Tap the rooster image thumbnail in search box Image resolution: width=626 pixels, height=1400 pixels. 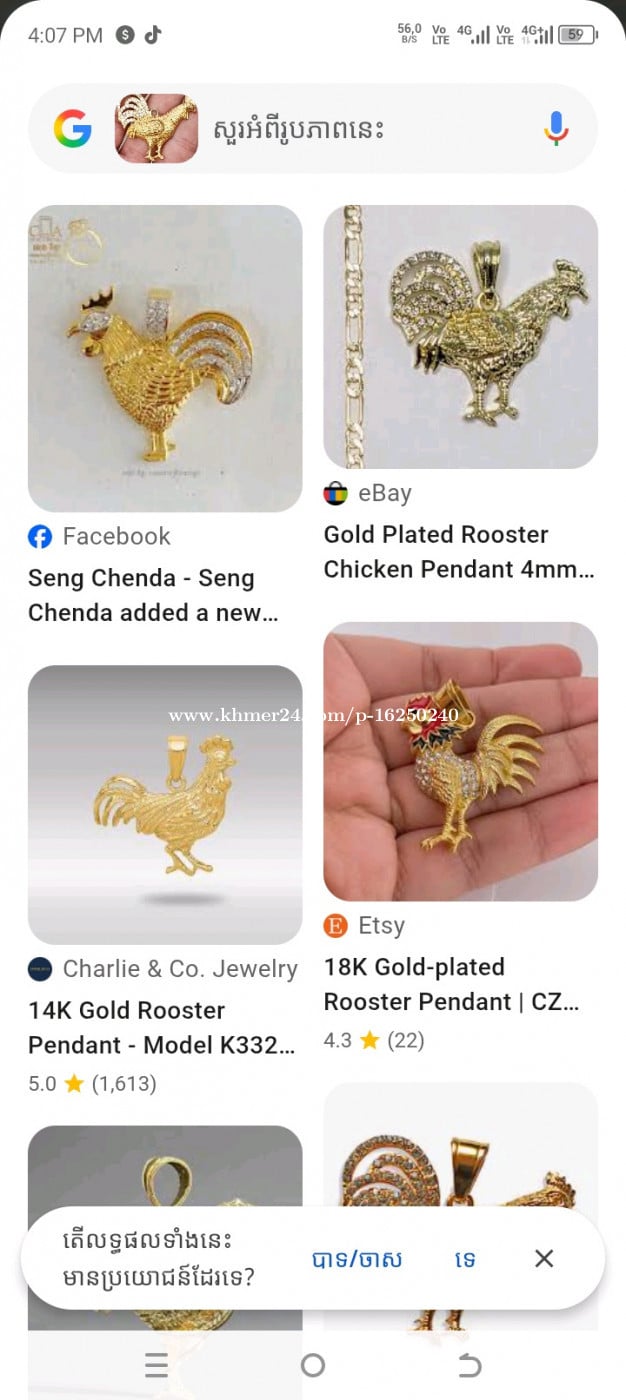(156, 129)
